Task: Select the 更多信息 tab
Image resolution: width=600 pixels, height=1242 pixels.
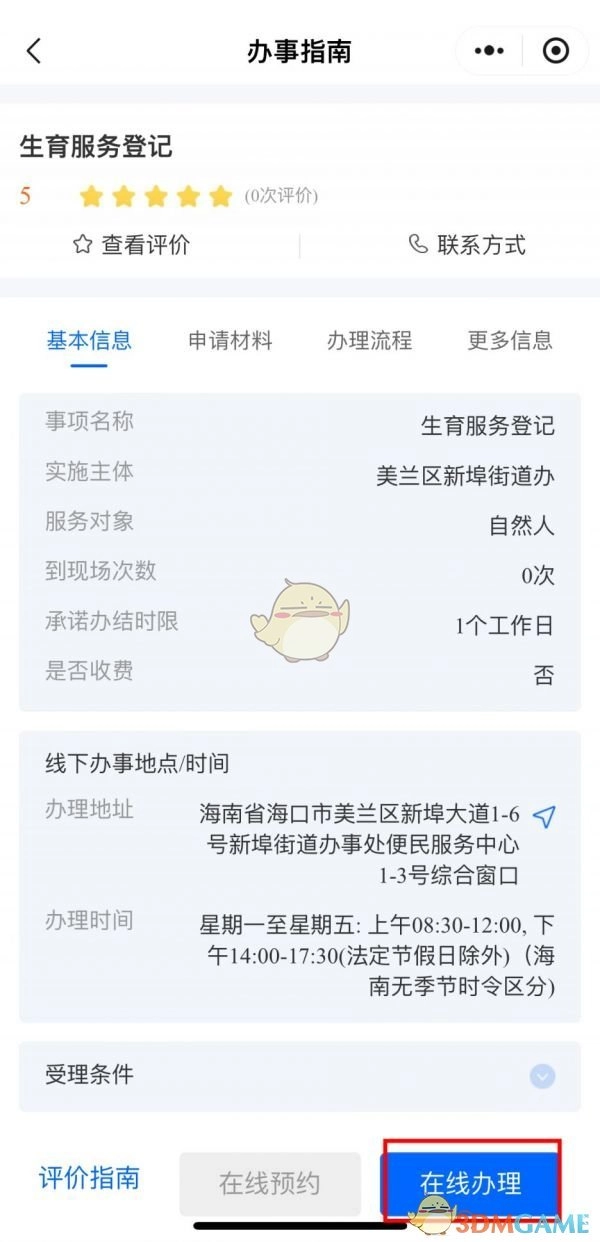Action: point(510,340)
